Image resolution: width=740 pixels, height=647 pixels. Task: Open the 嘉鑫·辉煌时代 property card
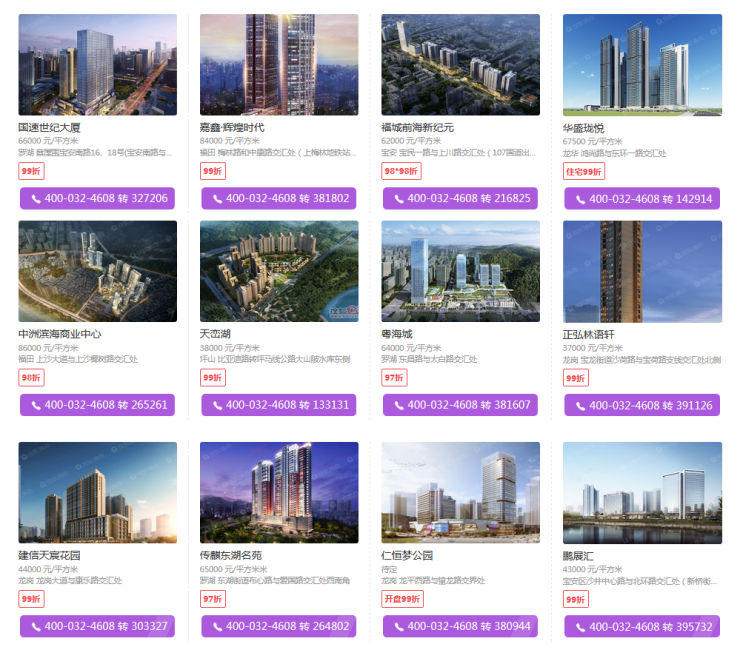279,65
